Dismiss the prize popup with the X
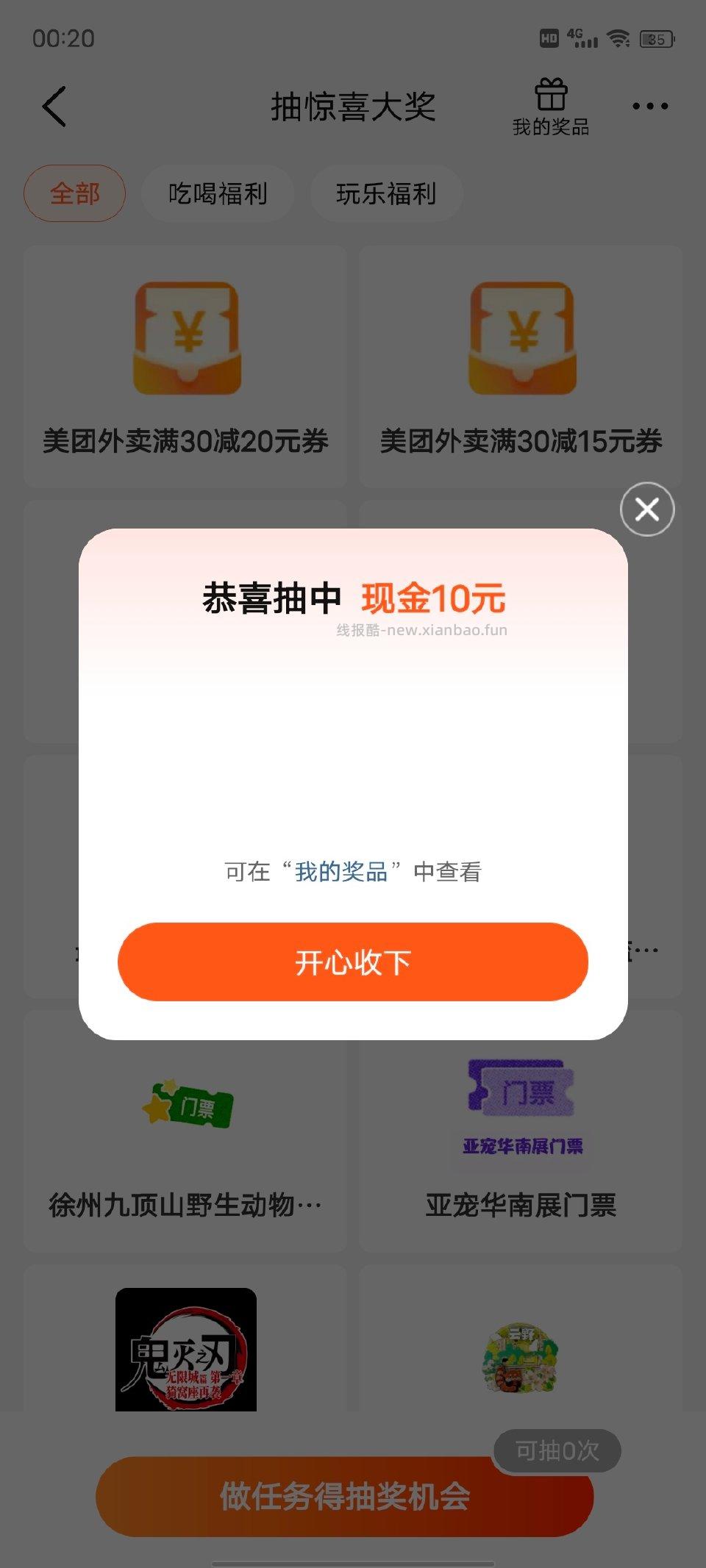The image size is (706, 1568). (x=646, y=509)
